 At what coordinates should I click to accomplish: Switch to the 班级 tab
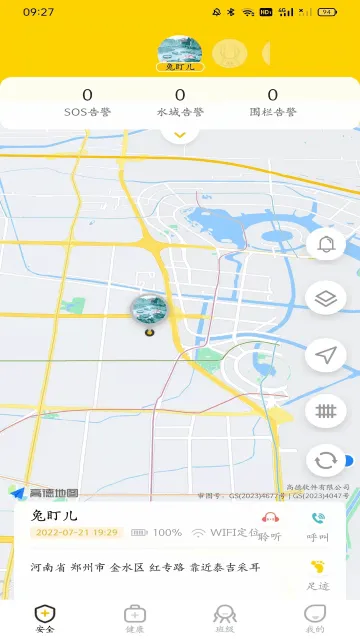click(225, 619)
